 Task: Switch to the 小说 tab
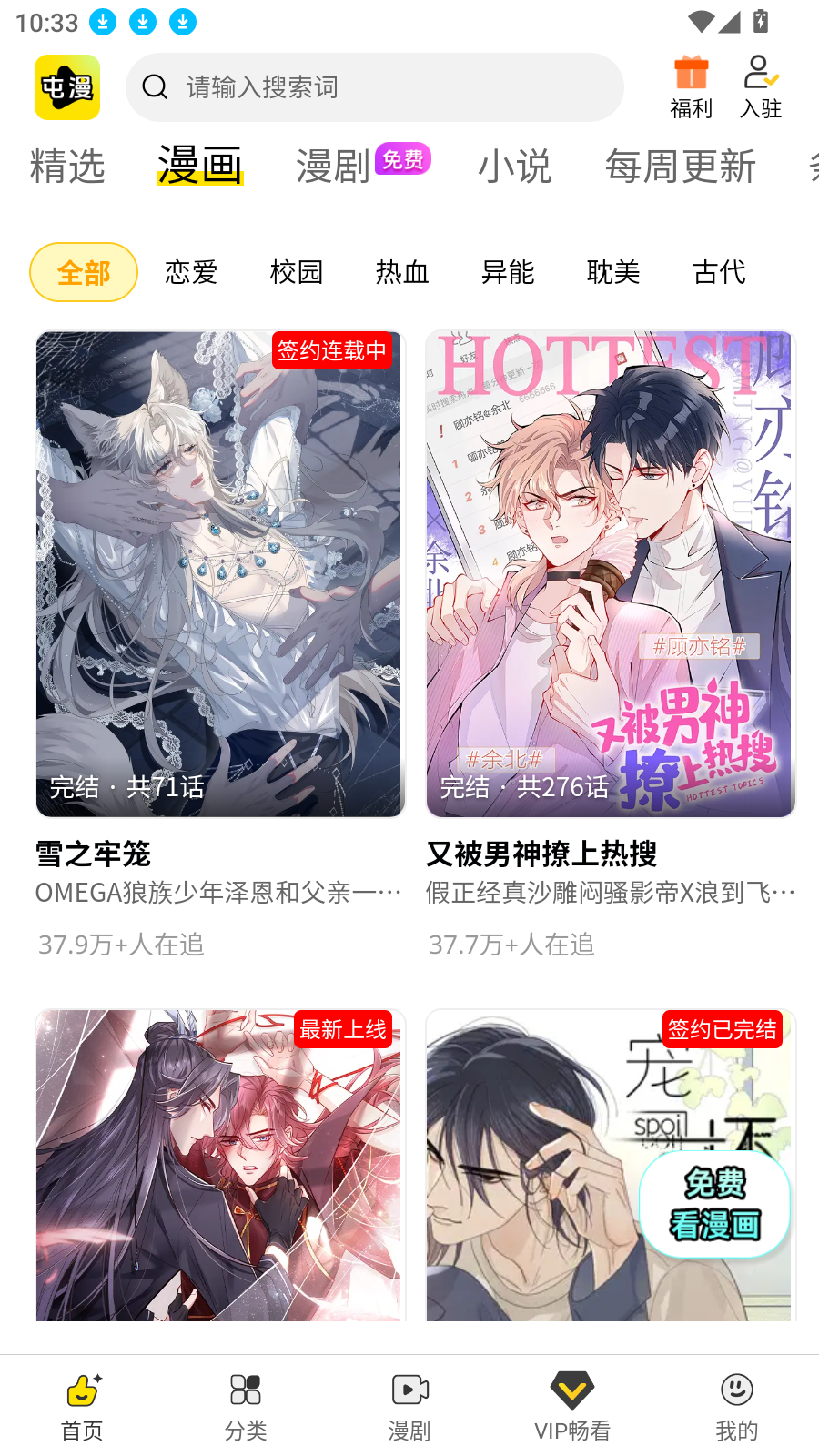tap(515, 167)
